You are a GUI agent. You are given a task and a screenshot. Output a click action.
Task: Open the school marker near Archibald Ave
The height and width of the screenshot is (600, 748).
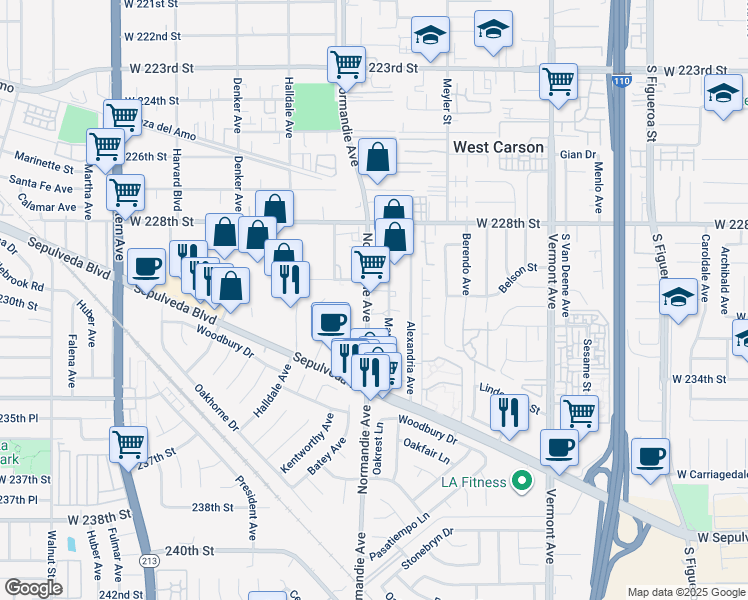[x=679, y=297]
